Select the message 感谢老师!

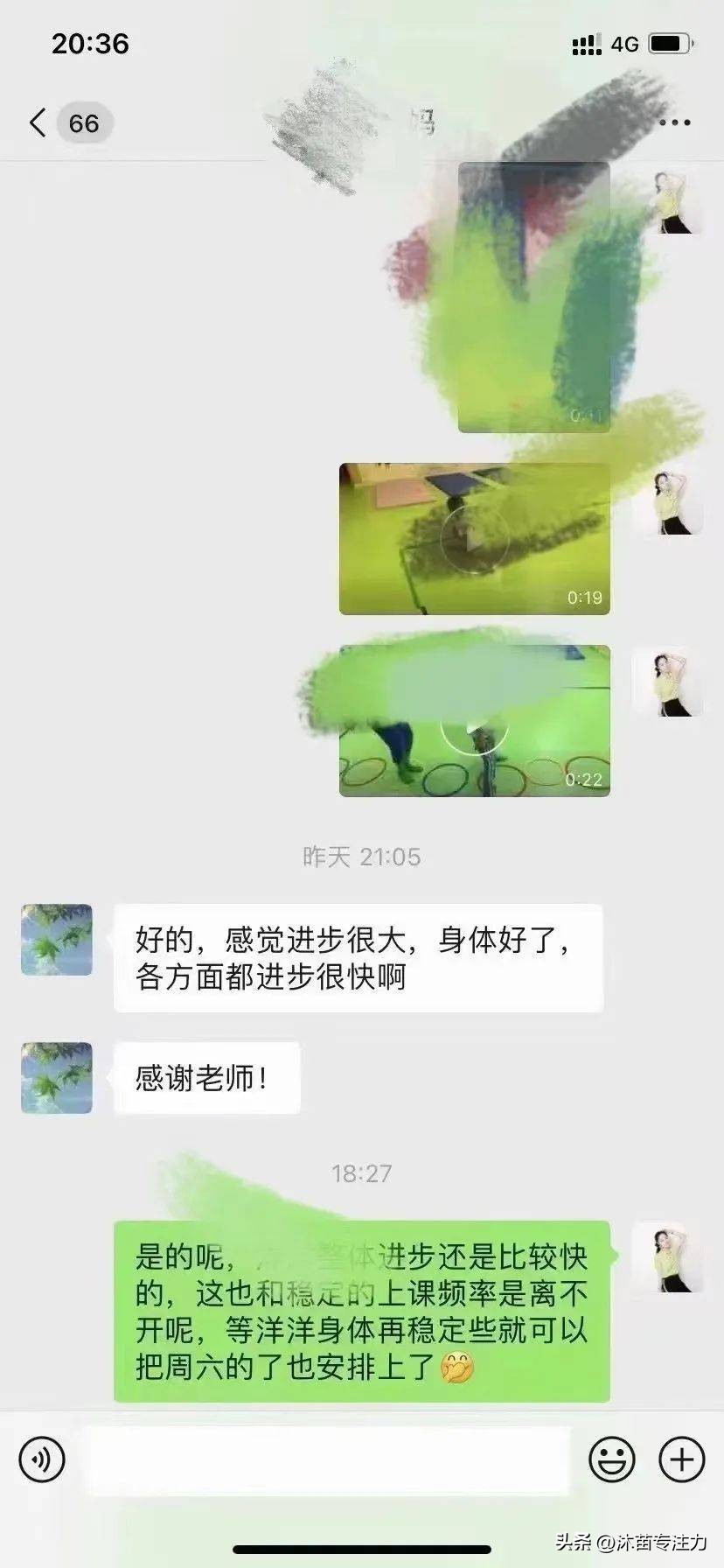[205, 1078]
